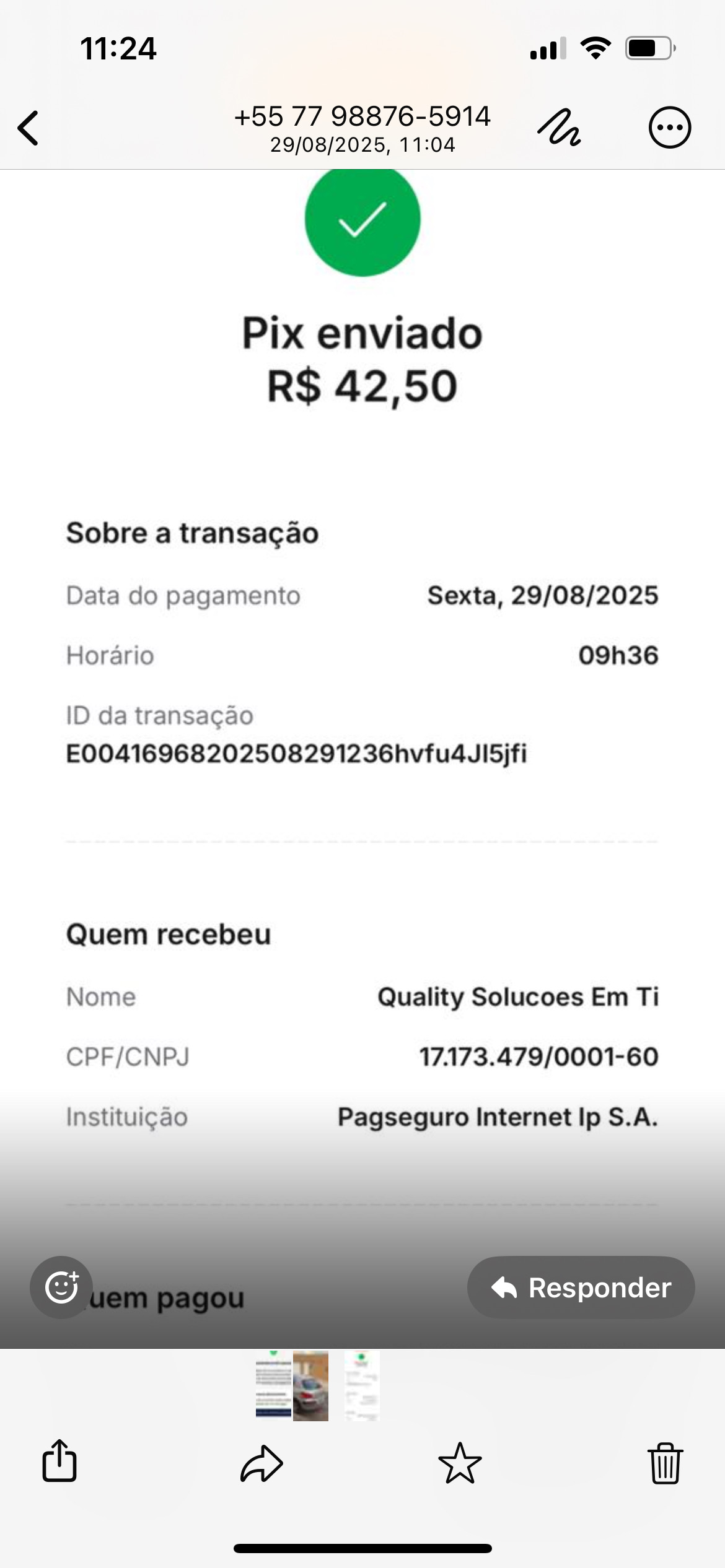Tap the Responder button
This screenshot has width=725, height=1568.
(x=581, y=1287)
